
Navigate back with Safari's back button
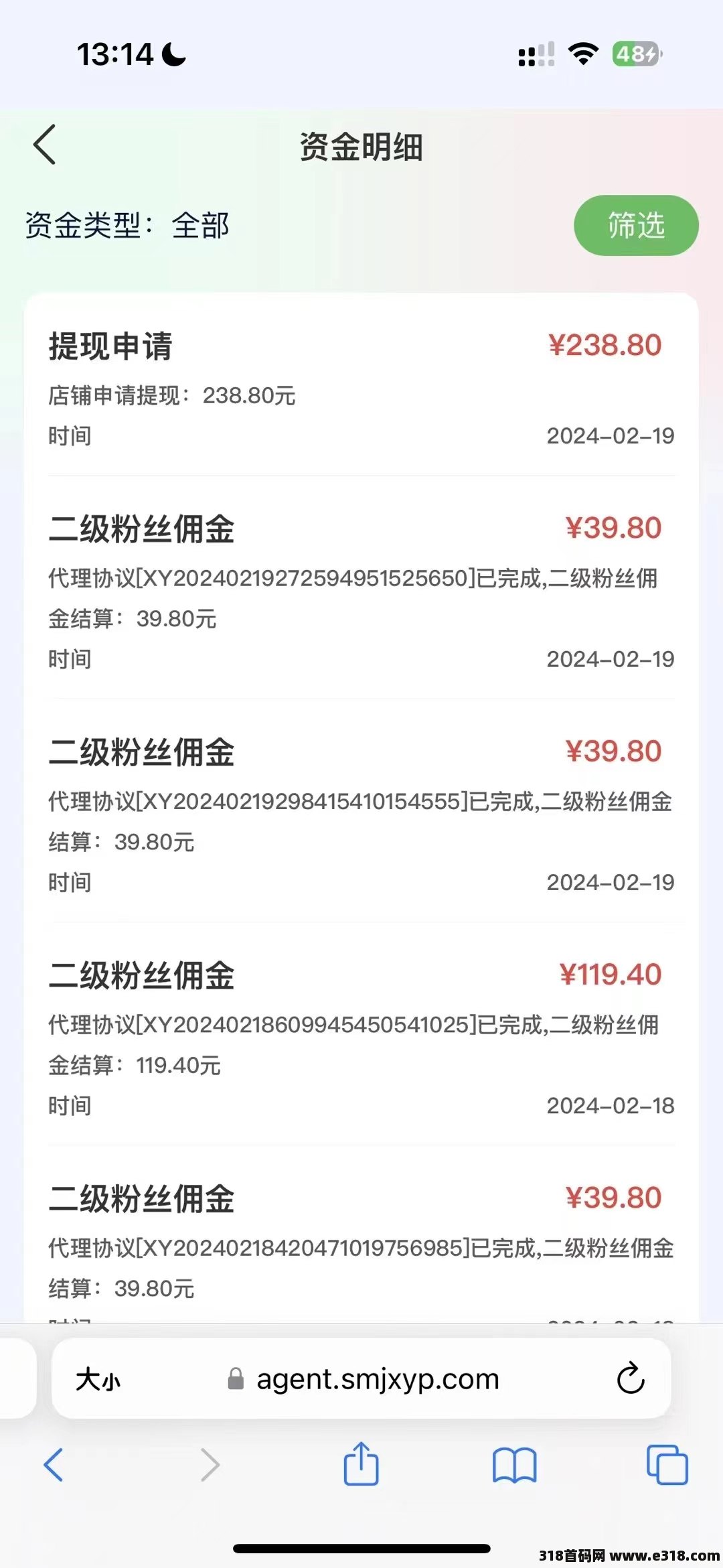54,1465
